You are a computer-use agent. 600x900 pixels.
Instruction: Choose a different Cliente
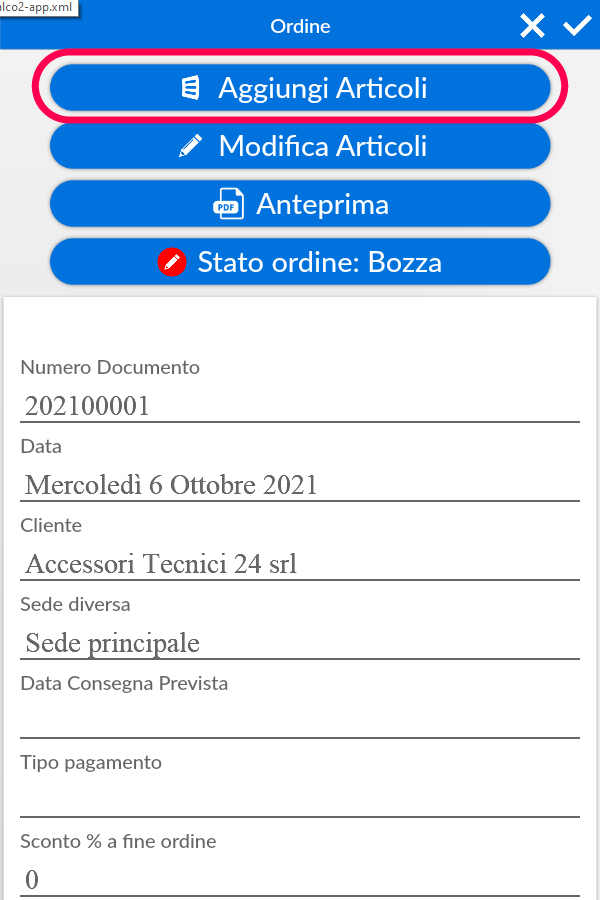(x=300, y=564)
